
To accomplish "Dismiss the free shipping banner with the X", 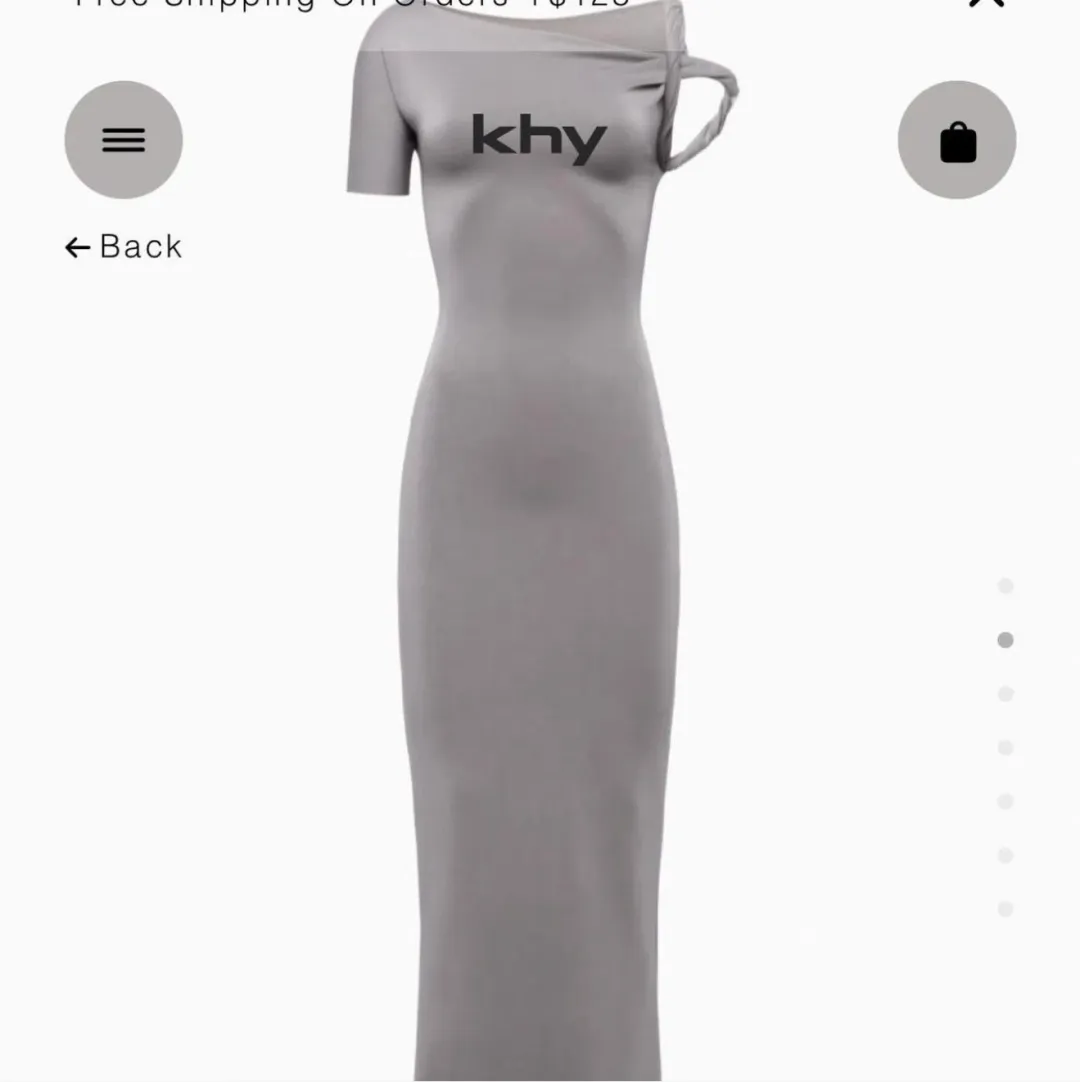I will point(984,5).
